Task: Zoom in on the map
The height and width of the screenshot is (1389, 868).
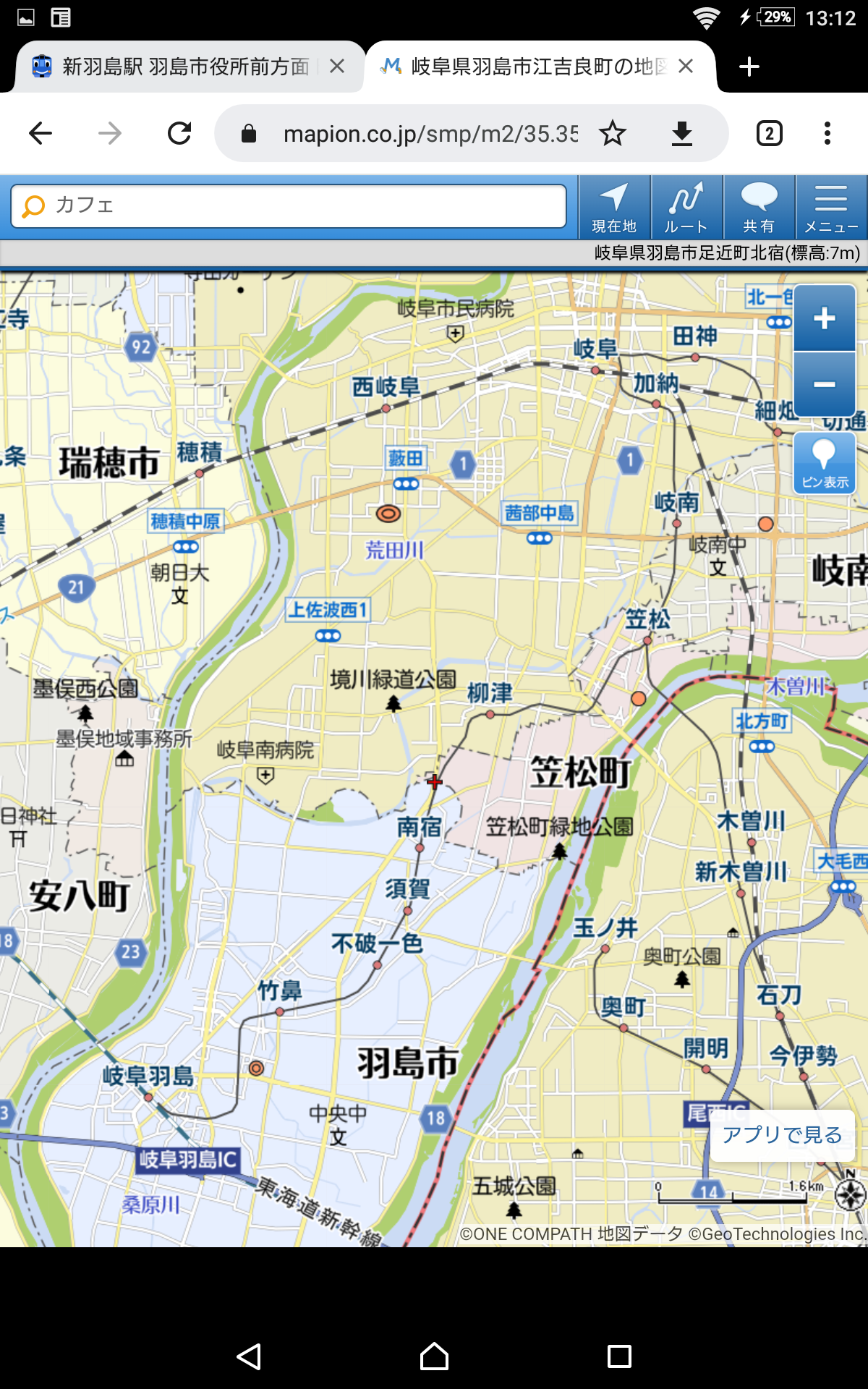Action: pos(825,318)
